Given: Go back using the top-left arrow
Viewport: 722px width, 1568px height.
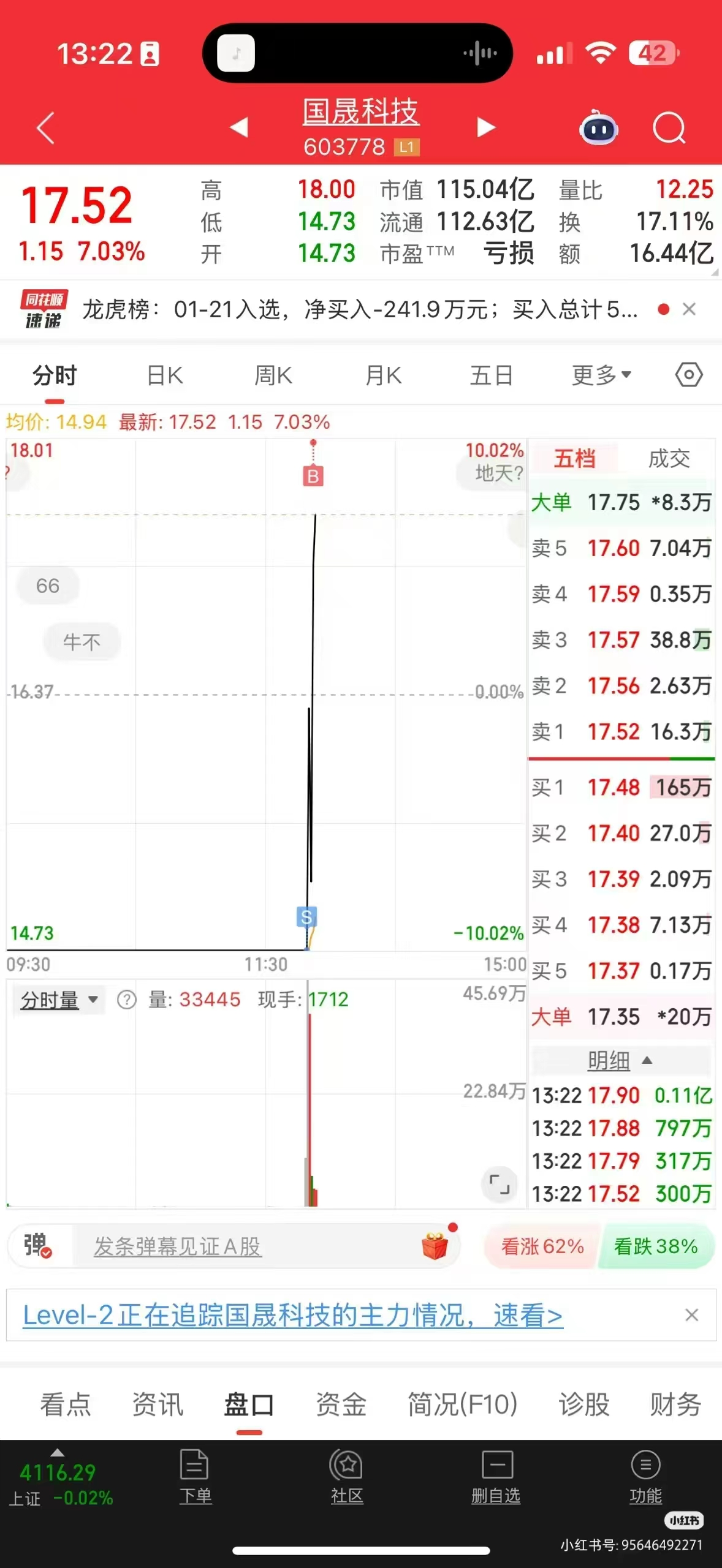Looking at the screenshot, I should pyautogui.click(x=46, y=128).
